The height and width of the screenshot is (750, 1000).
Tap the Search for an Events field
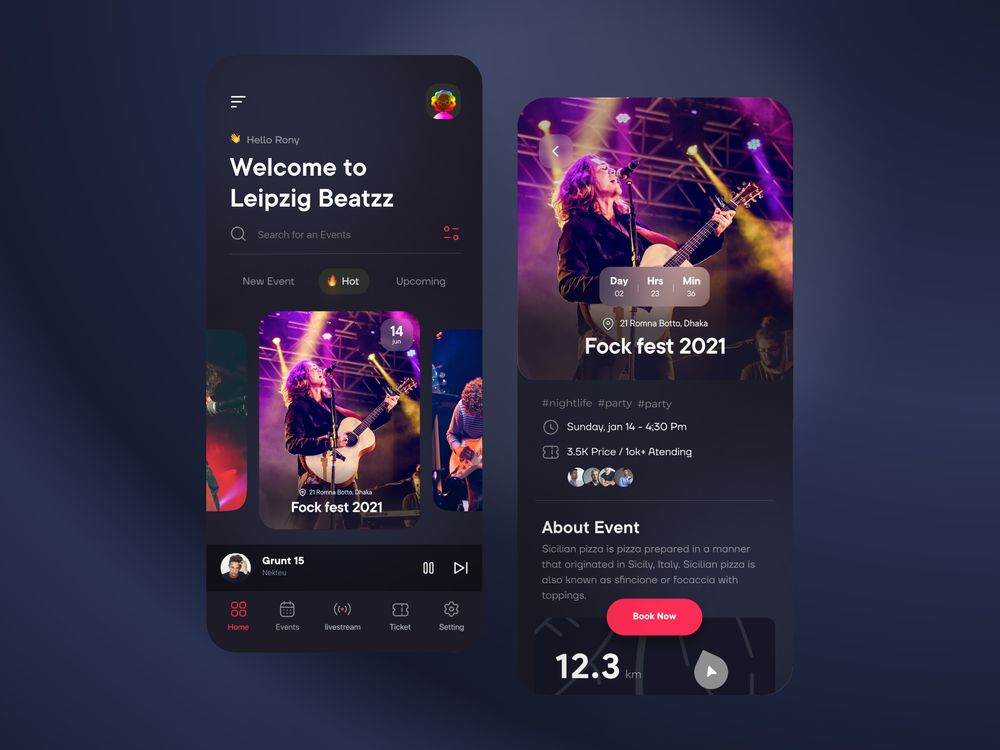pos(330,234)
